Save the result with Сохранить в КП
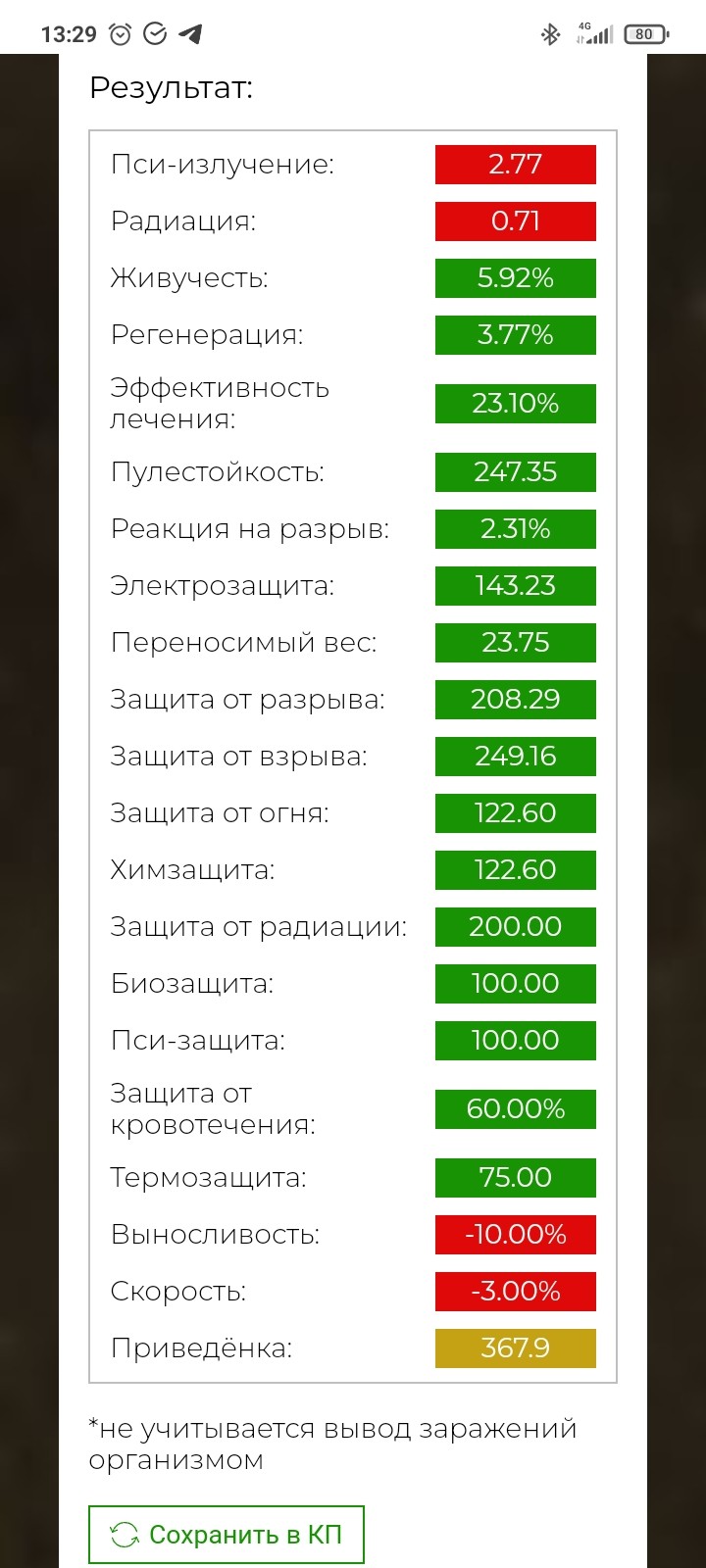The width and height of the screenshot is (706, 1568). click(227, 1534)
